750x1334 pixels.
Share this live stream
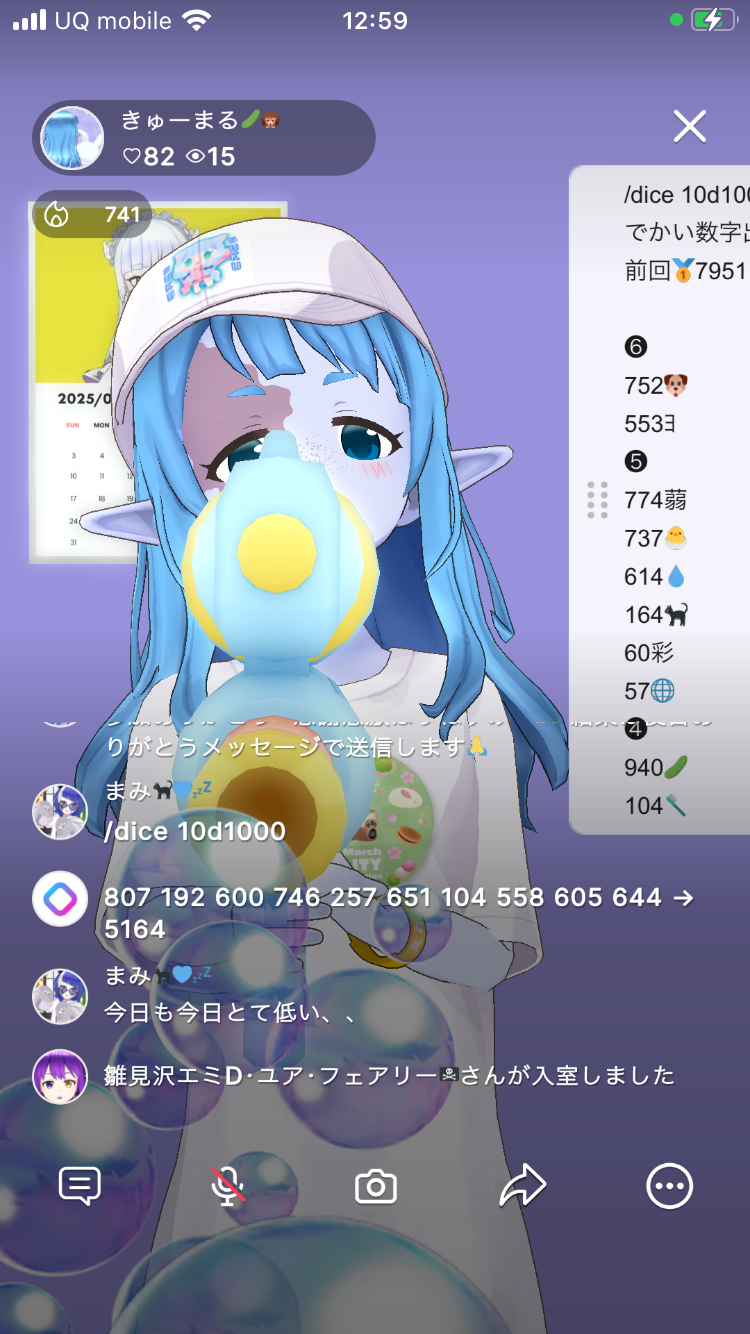coord(522,1186)
